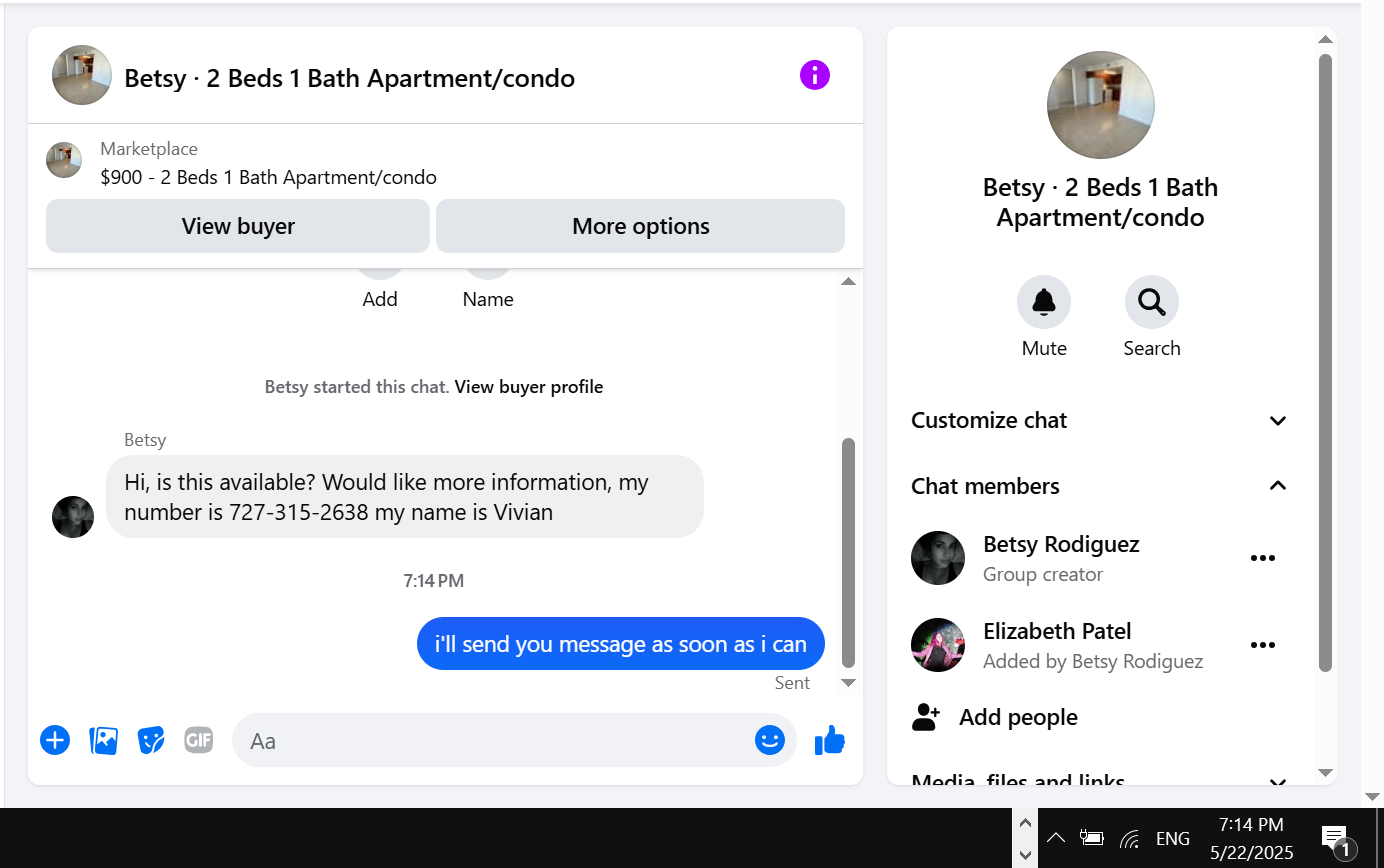
Task: Open the plus more actions icon
Action: click(x=55, y=741)
